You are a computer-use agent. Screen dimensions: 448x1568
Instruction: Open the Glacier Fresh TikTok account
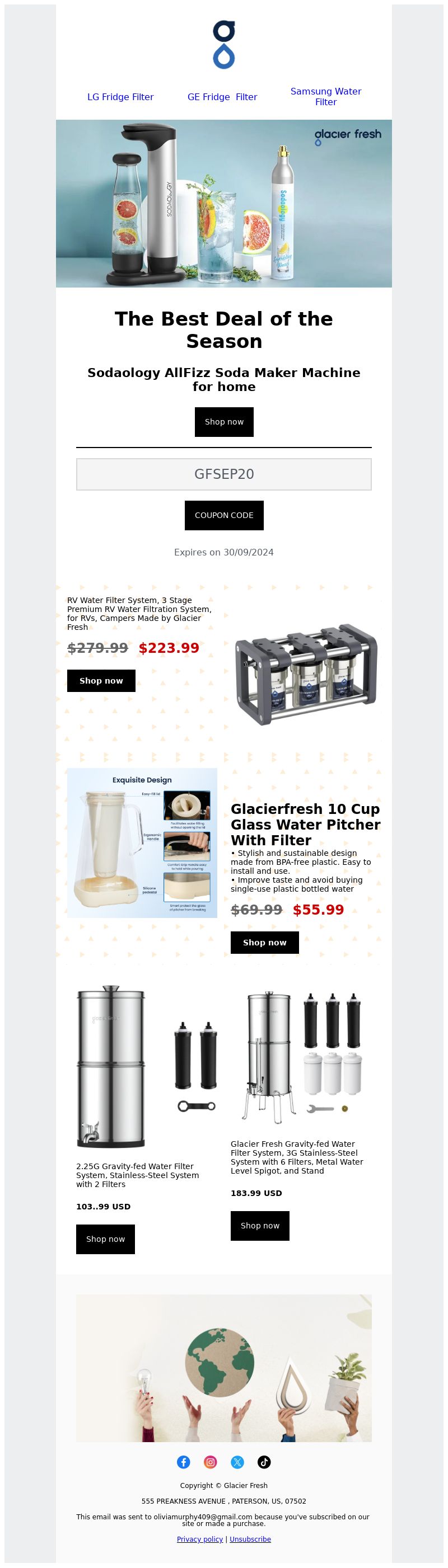(264, 1462)
